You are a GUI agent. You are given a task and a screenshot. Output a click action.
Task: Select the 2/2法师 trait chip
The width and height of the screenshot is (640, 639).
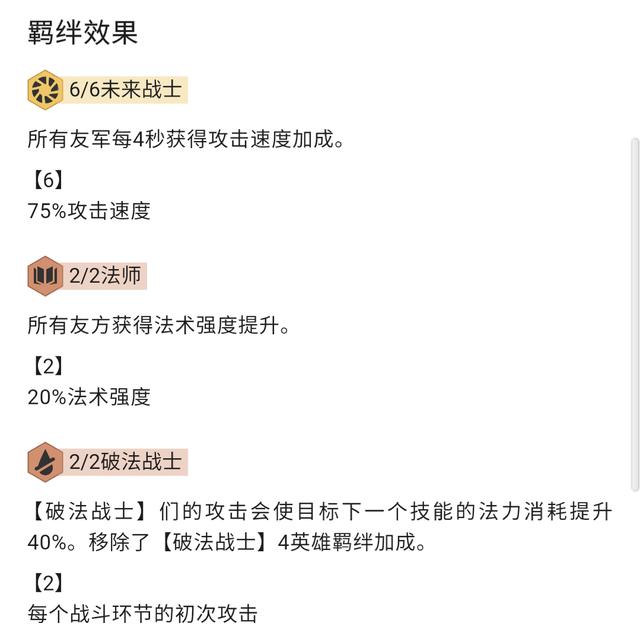pyautogui.click(x=88, y=276)
